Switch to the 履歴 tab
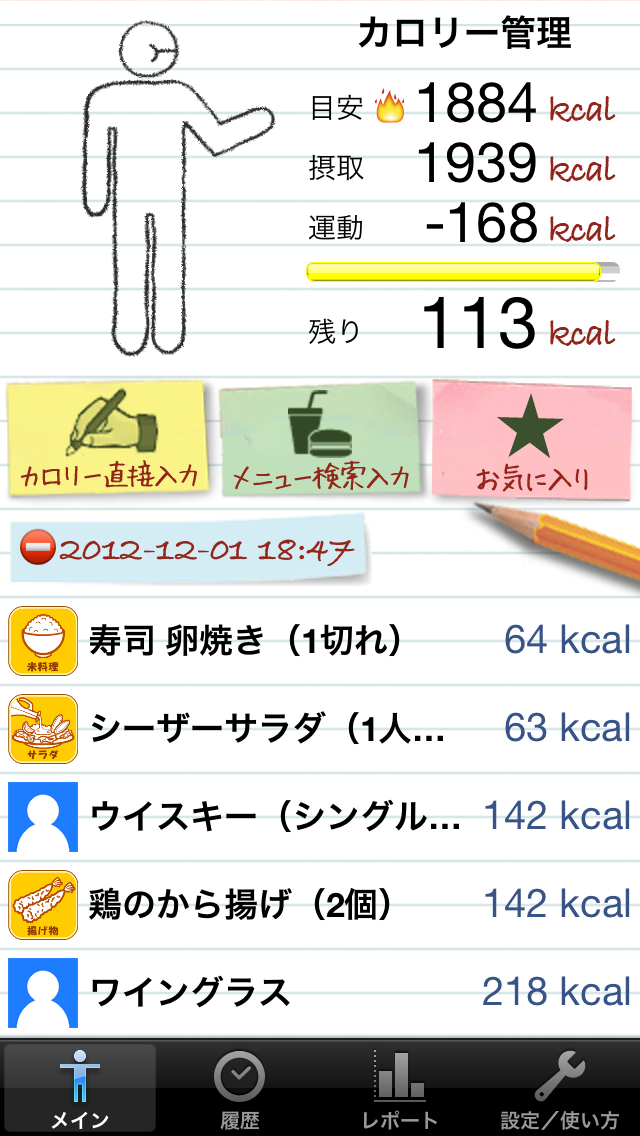The image size is (640, 1136). pyautogui.click(x=240, y=1088)
